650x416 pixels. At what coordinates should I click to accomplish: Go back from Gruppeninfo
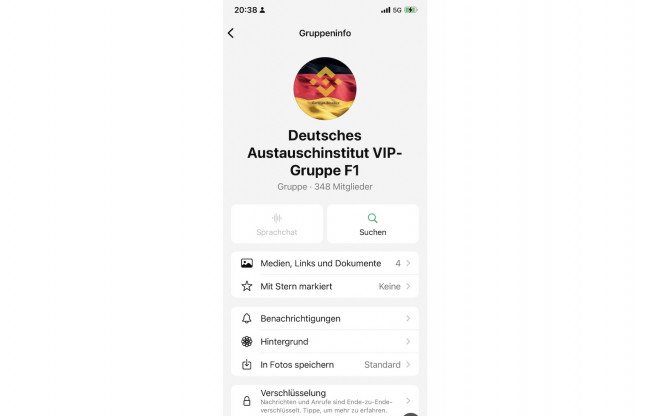click(231, 33)
